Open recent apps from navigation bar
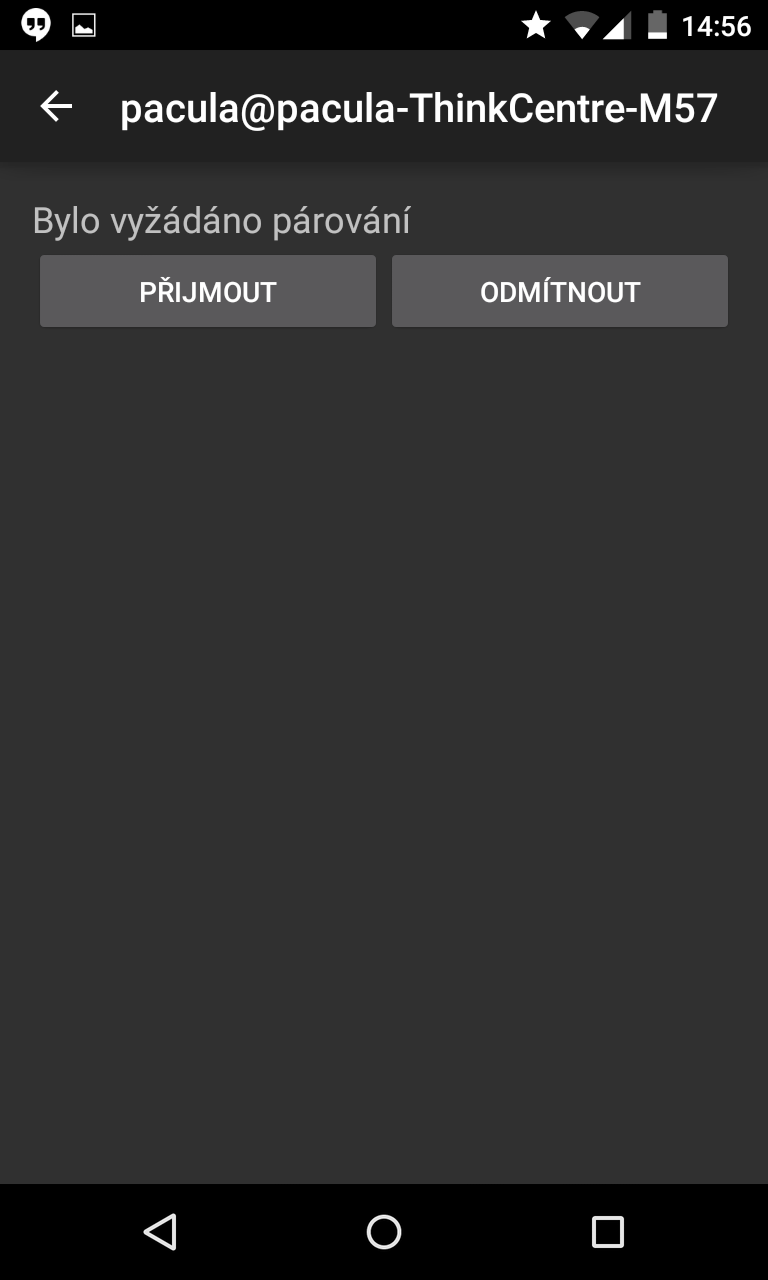 tap(607, 1232)
